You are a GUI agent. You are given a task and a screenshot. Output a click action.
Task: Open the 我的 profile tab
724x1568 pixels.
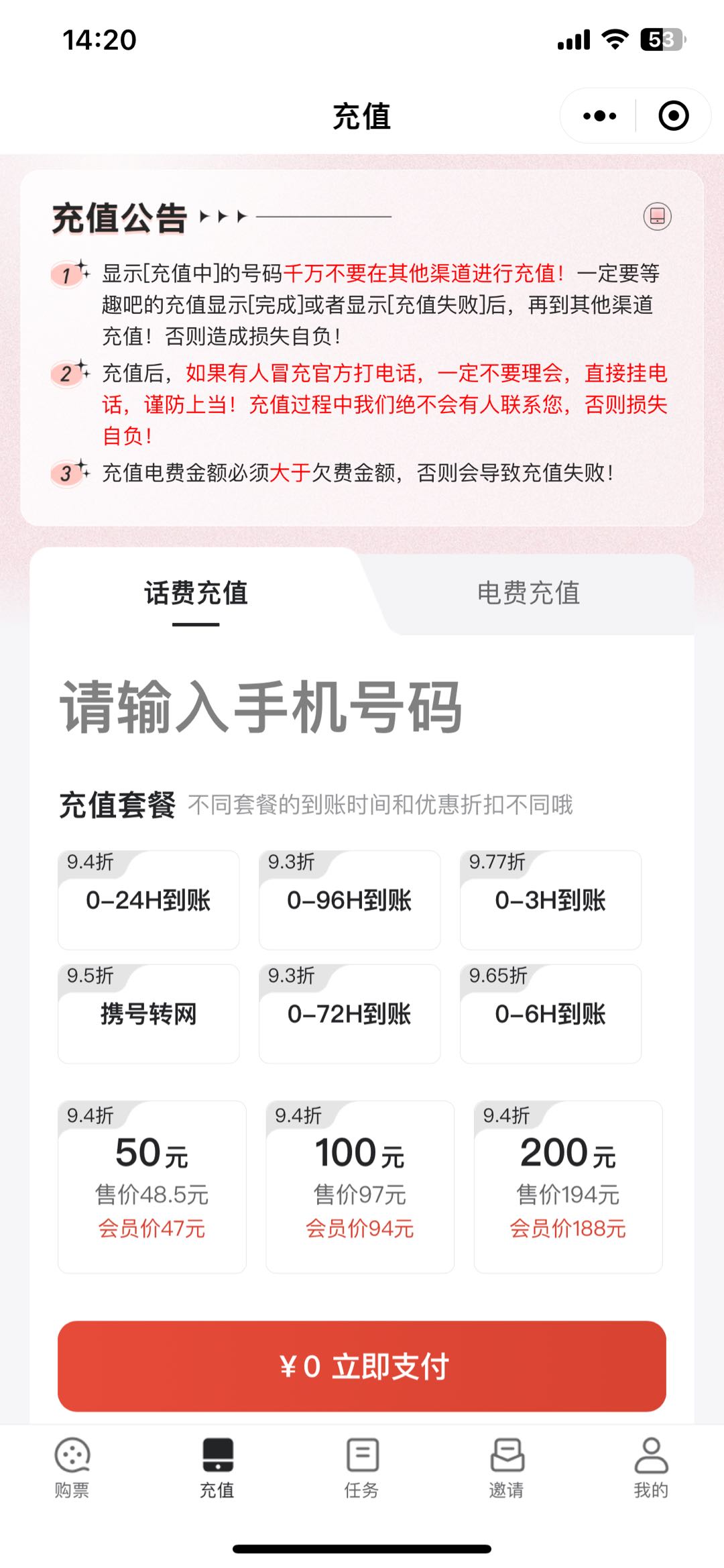651,1468
